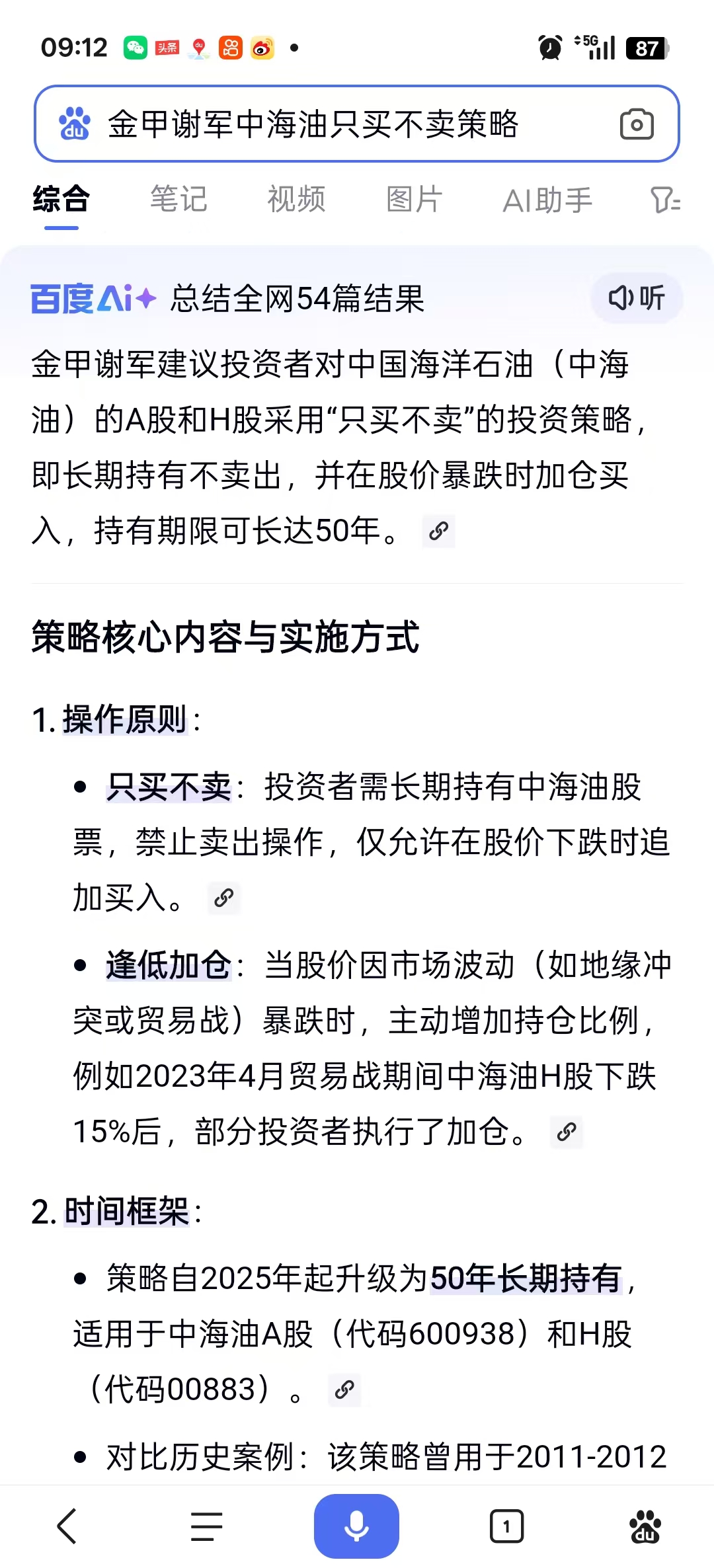Screen dimensions: 714x1568
Task: Listen to the AI summary with 听
Action: click(x=636, y=298)
